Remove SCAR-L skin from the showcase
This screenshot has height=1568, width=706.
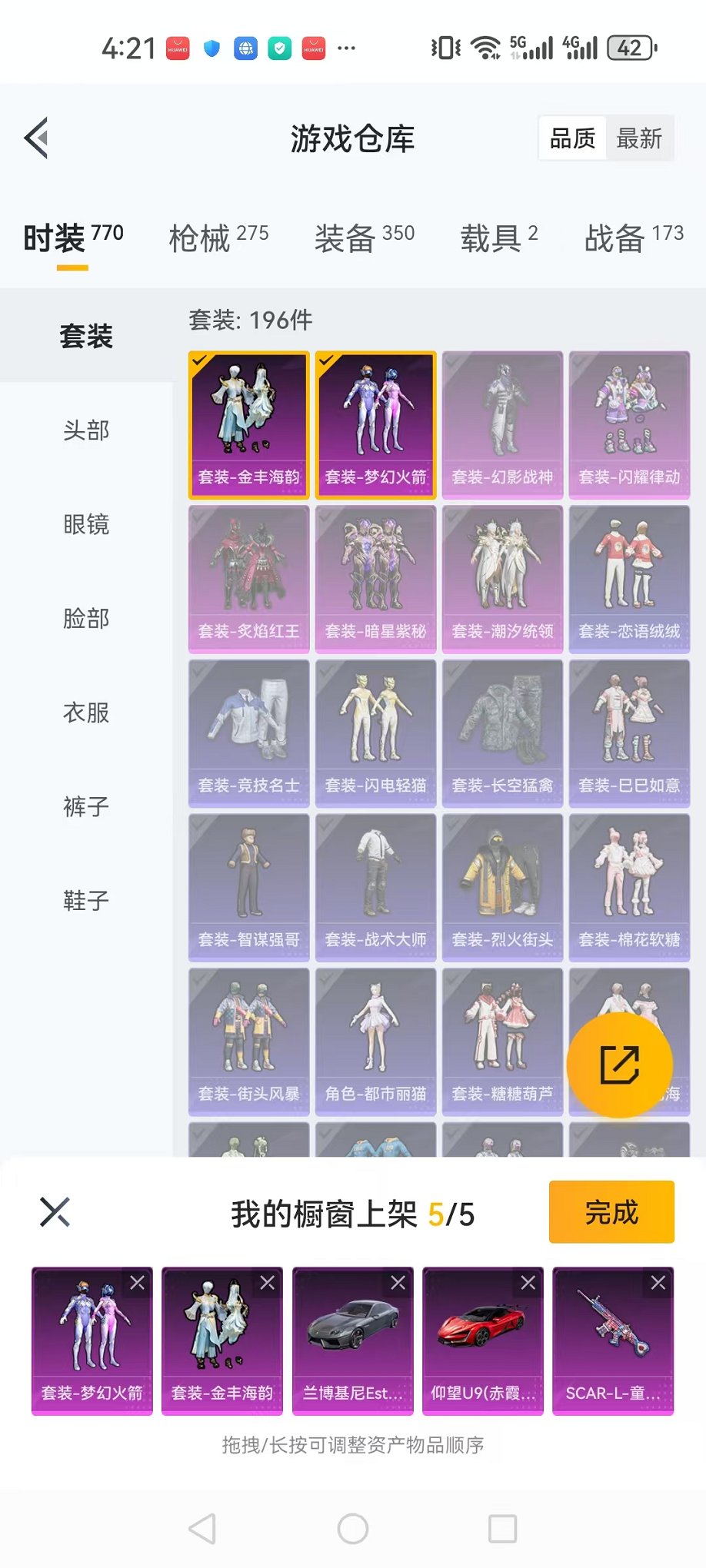[658, 1283]
